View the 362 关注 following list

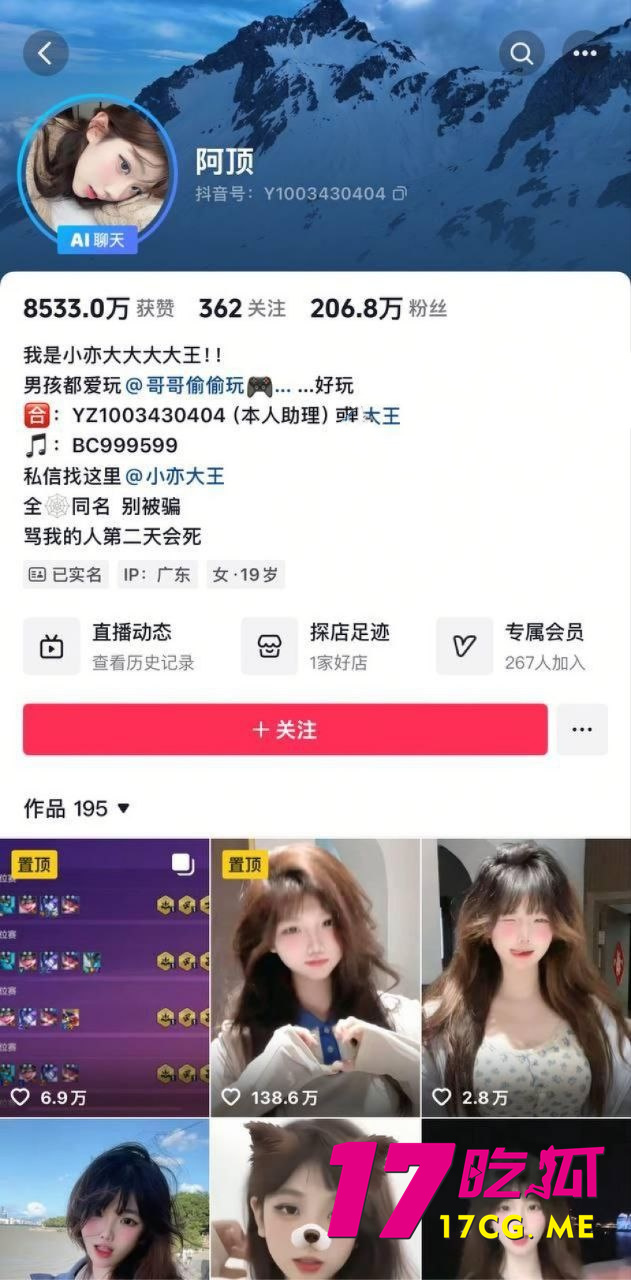pyautogui.click(x=242, y=309)
